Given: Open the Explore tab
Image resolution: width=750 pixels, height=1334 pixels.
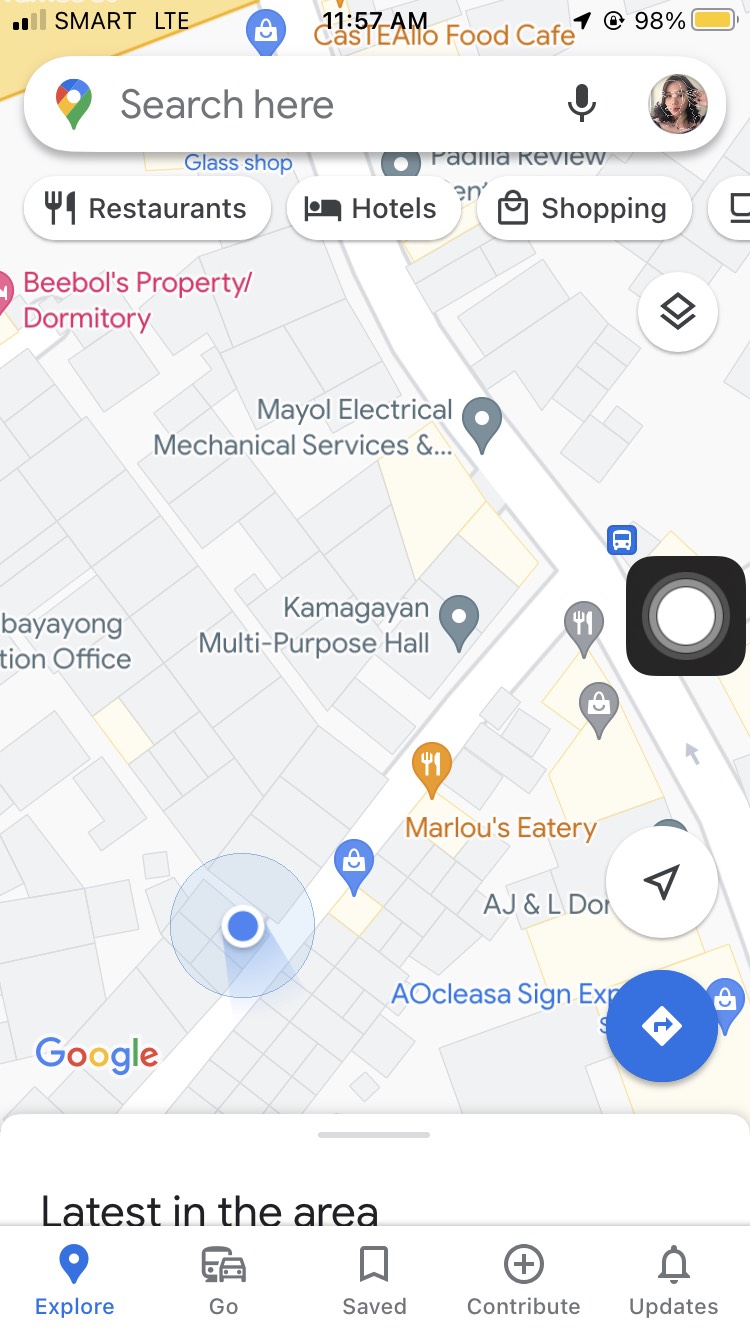Looking at the screenshot, I should 74,1280.
